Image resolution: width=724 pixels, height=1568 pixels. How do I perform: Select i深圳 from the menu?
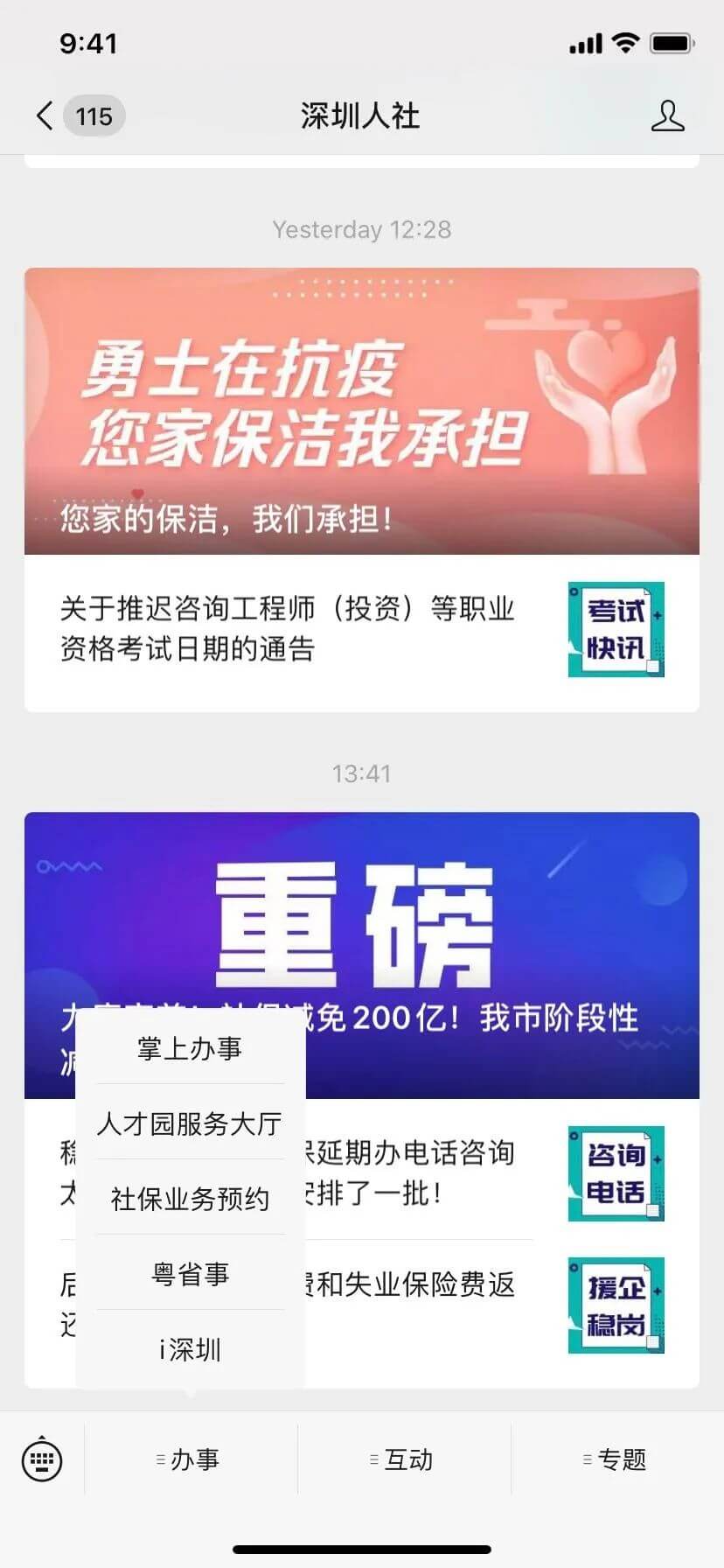[190, 1349]
